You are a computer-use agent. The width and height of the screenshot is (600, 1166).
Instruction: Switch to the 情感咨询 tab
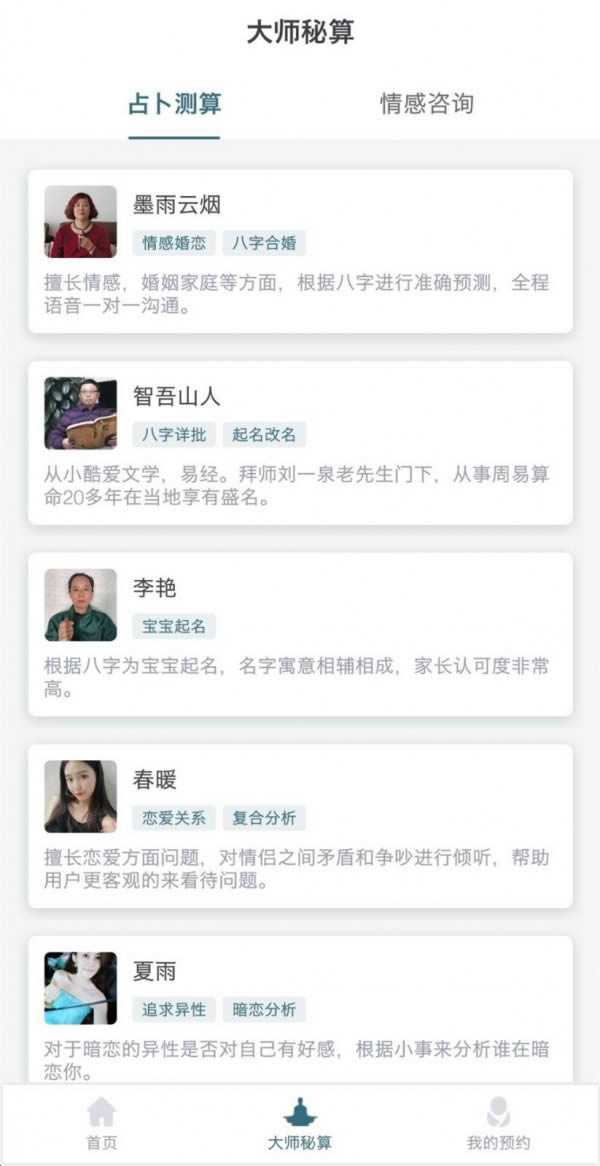click(427, 103)
